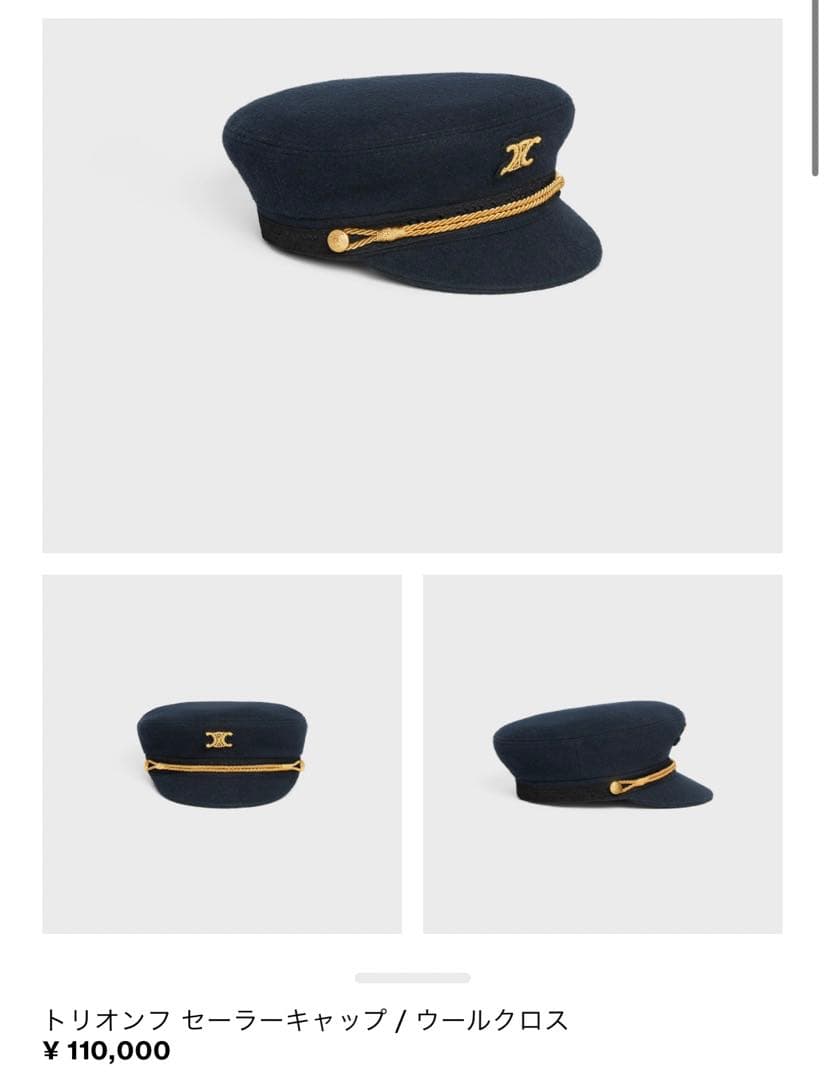Open the side view cap photo
This screenshot has width=825, height=1080.
[602, 753]
